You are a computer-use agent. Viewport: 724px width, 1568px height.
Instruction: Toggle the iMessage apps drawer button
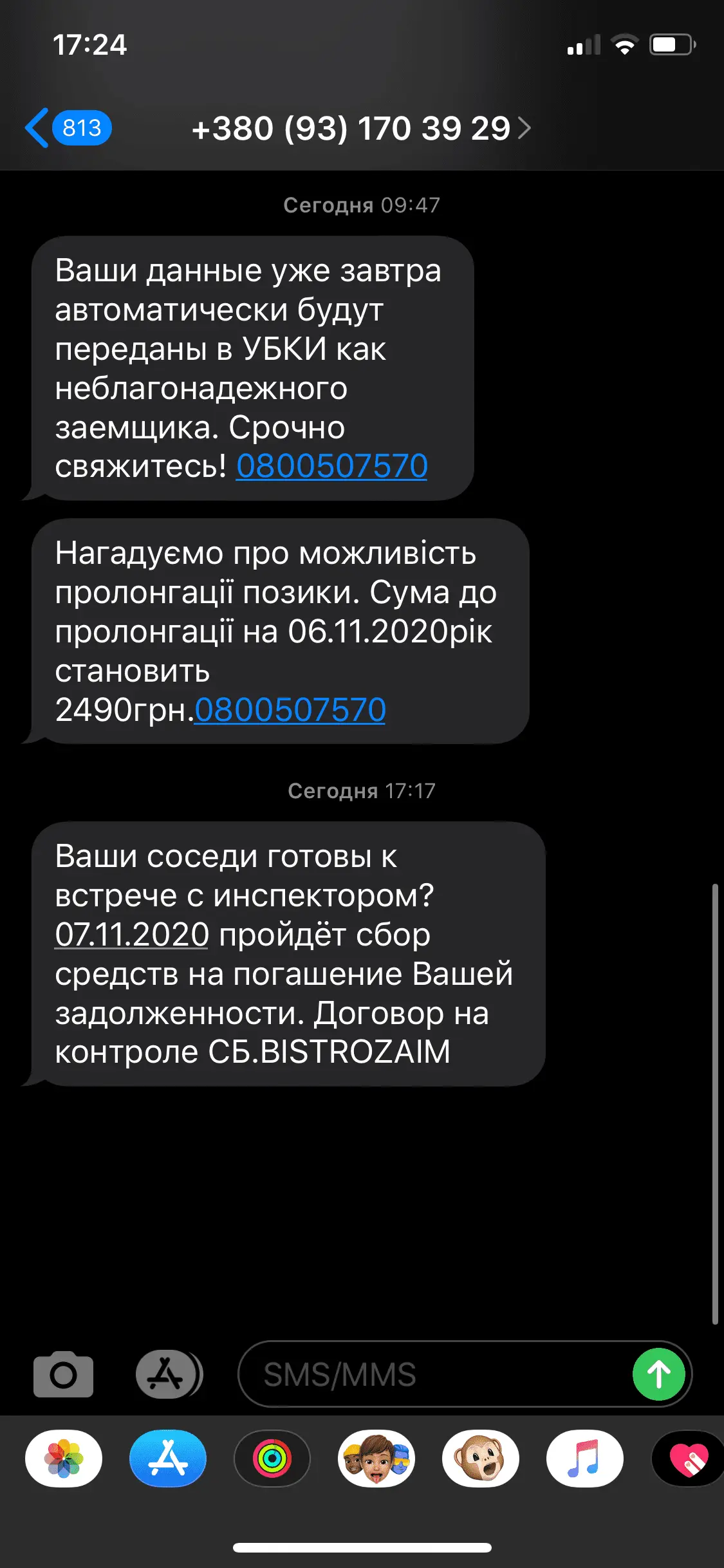[x=168, y=1374]
